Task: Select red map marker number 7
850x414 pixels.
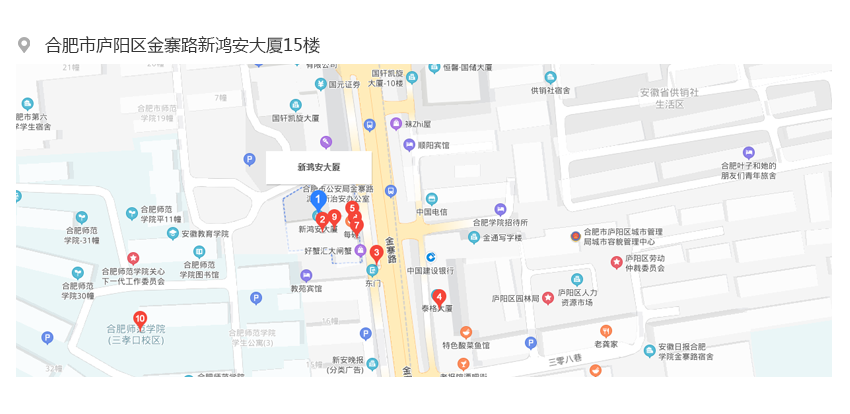Action: pyautogui.click(x=357, y=226)
